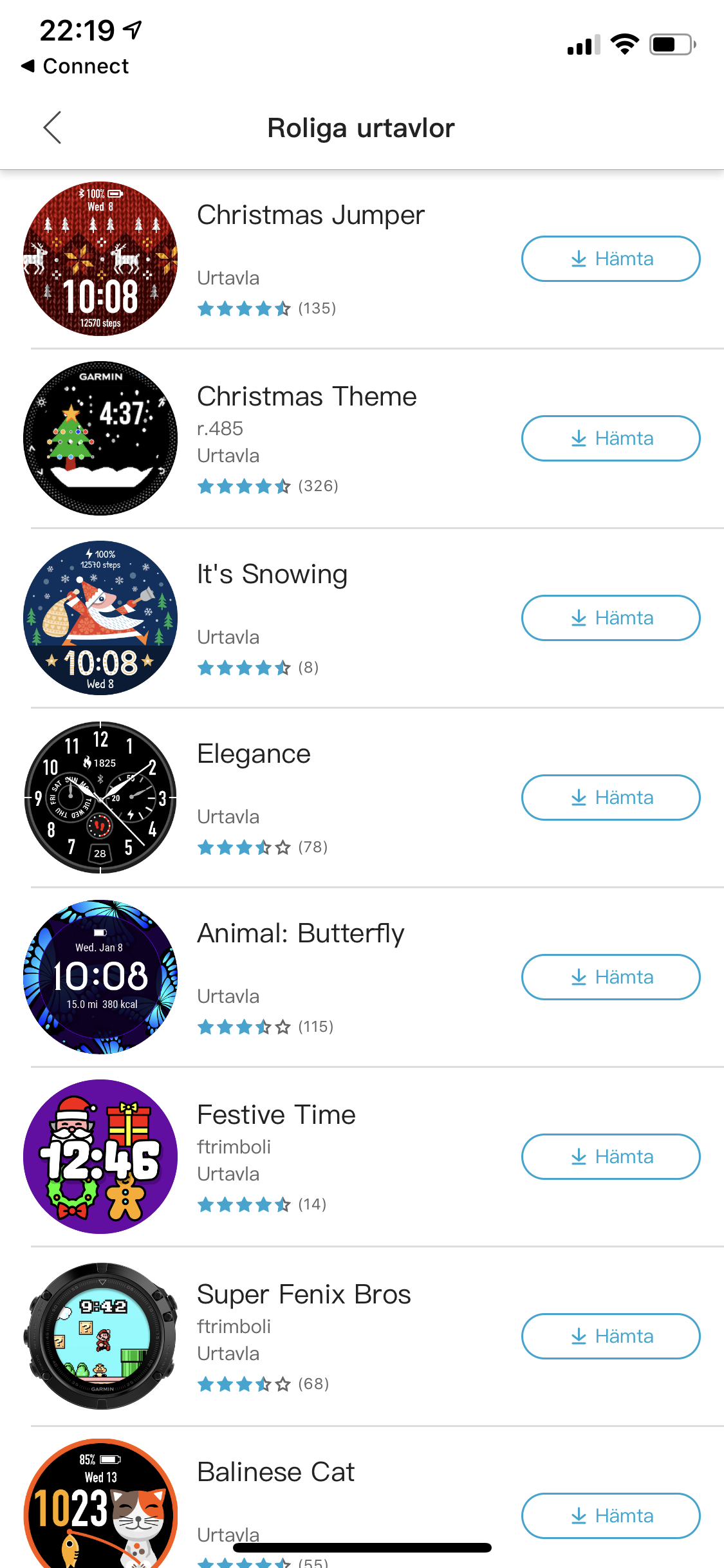Tap Hämta for Christmas Theme
This screenshot has width=724, height=1568.
(x=610, y=438)
